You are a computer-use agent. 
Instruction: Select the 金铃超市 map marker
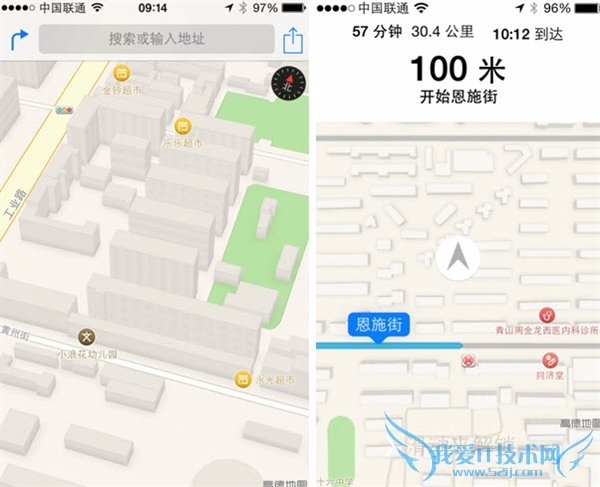(x=121, y=73)
